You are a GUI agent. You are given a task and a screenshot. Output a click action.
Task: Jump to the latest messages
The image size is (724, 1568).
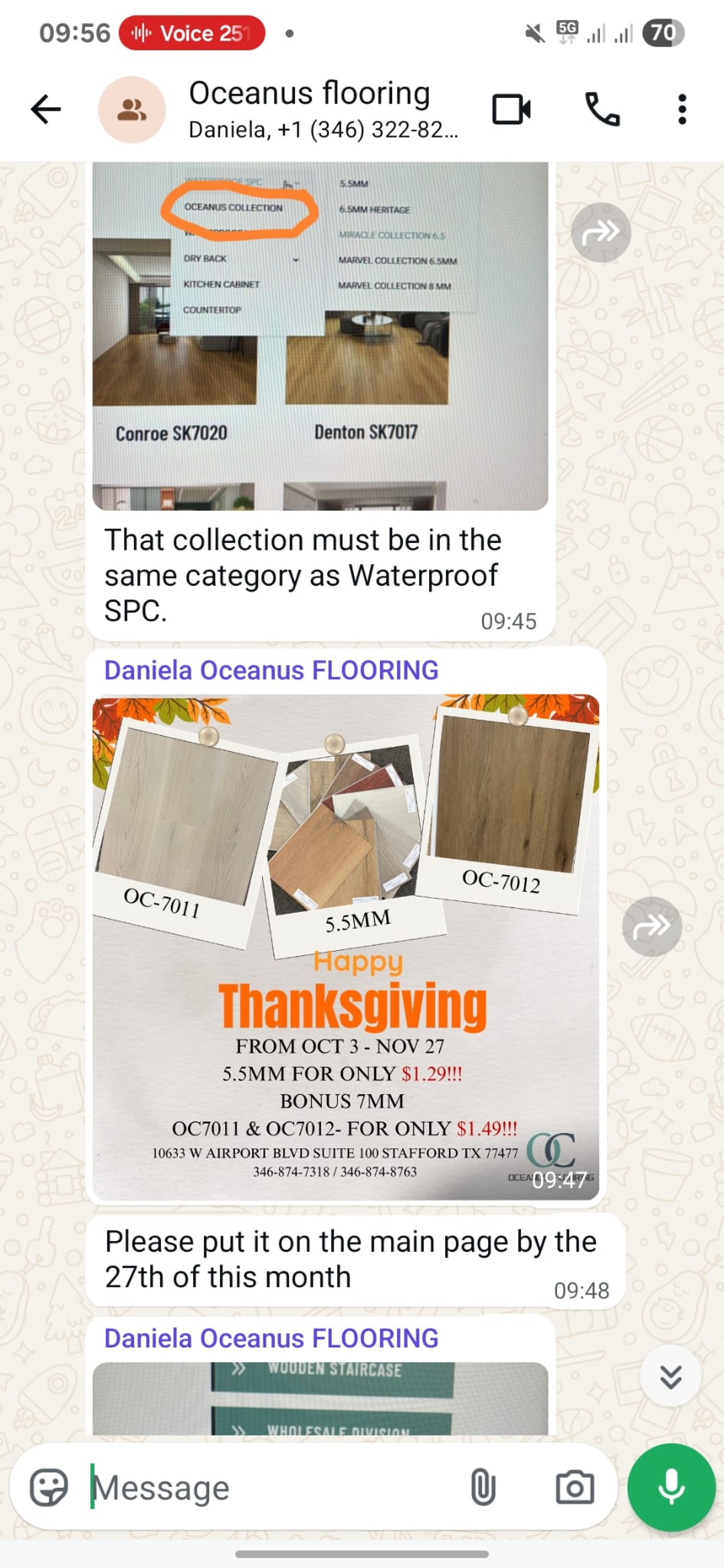coord(670,1377)
